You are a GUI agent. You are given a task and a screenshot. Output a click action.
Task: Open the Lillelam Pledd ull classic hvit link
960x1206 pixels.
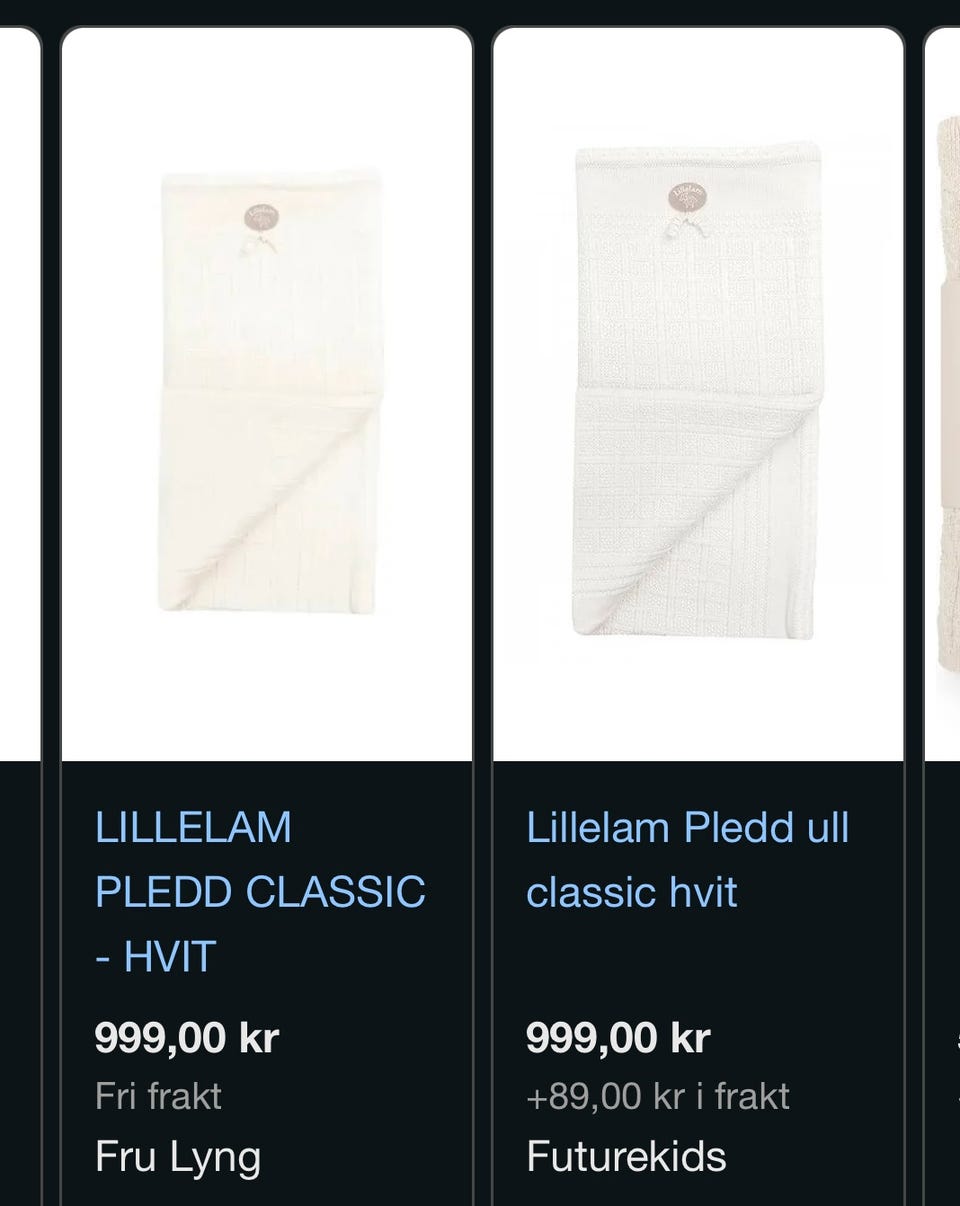click(688, 857)
